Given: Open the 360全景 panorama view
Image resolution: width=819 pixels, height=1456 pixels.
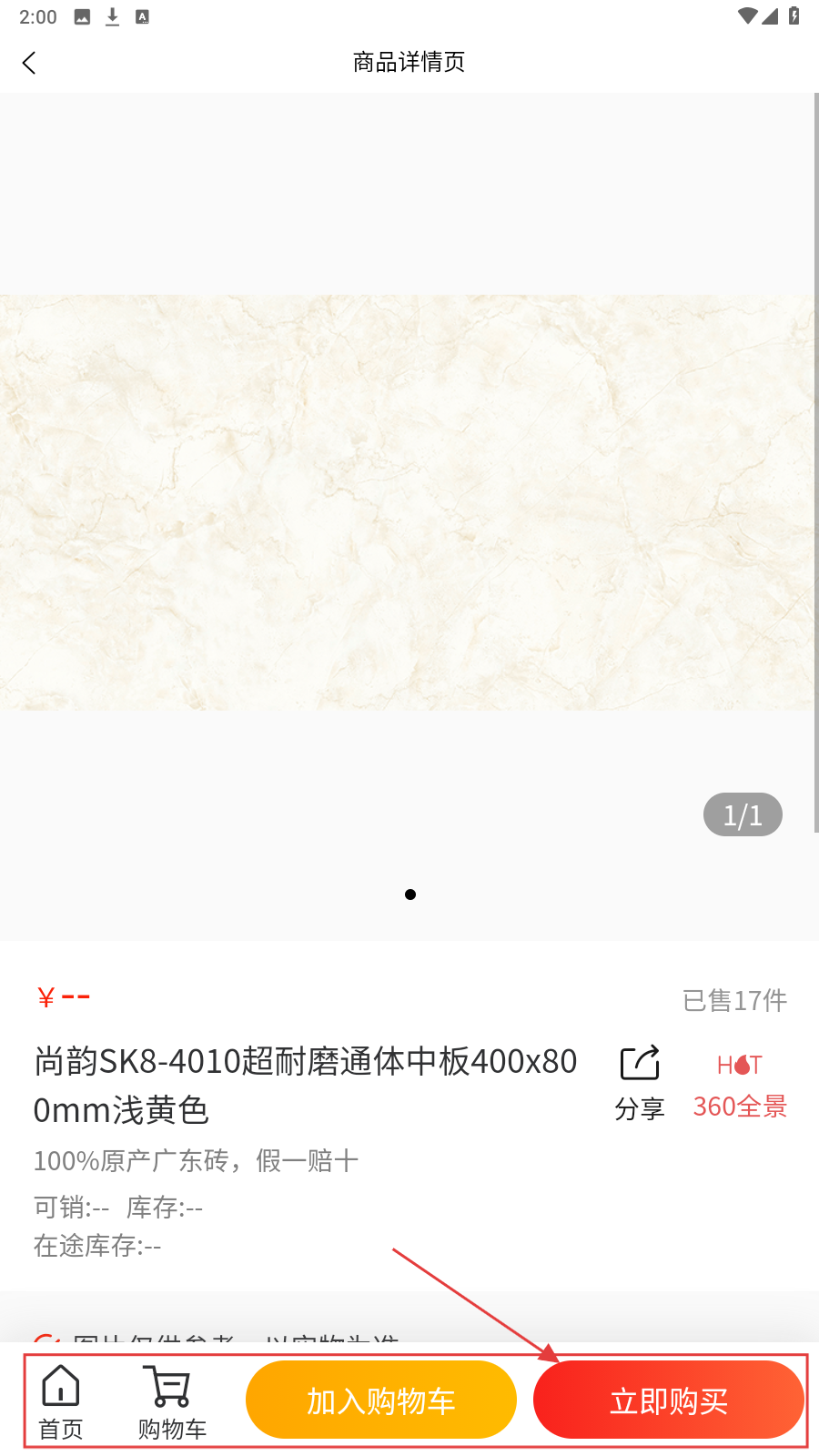Looking at the screenshot, I should point(740,1086).
